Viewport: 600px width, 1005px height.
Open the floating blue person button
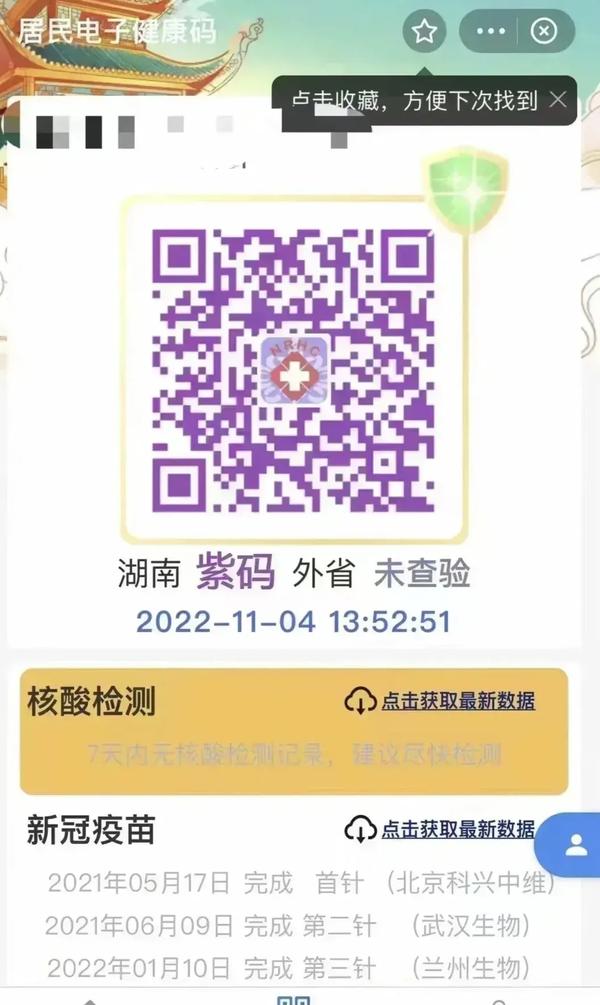(576, 846)
